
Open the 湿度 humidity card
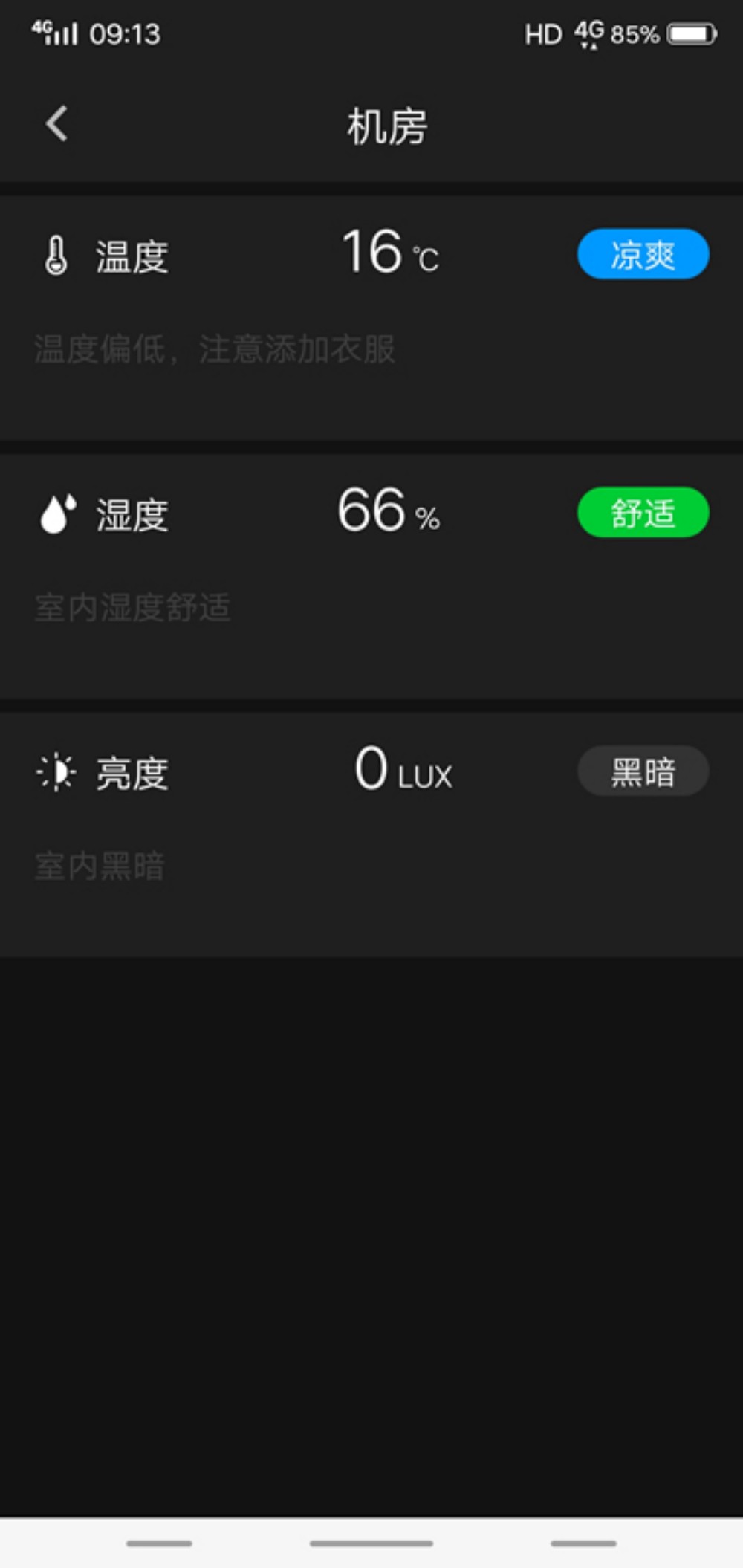pos(371,576)
